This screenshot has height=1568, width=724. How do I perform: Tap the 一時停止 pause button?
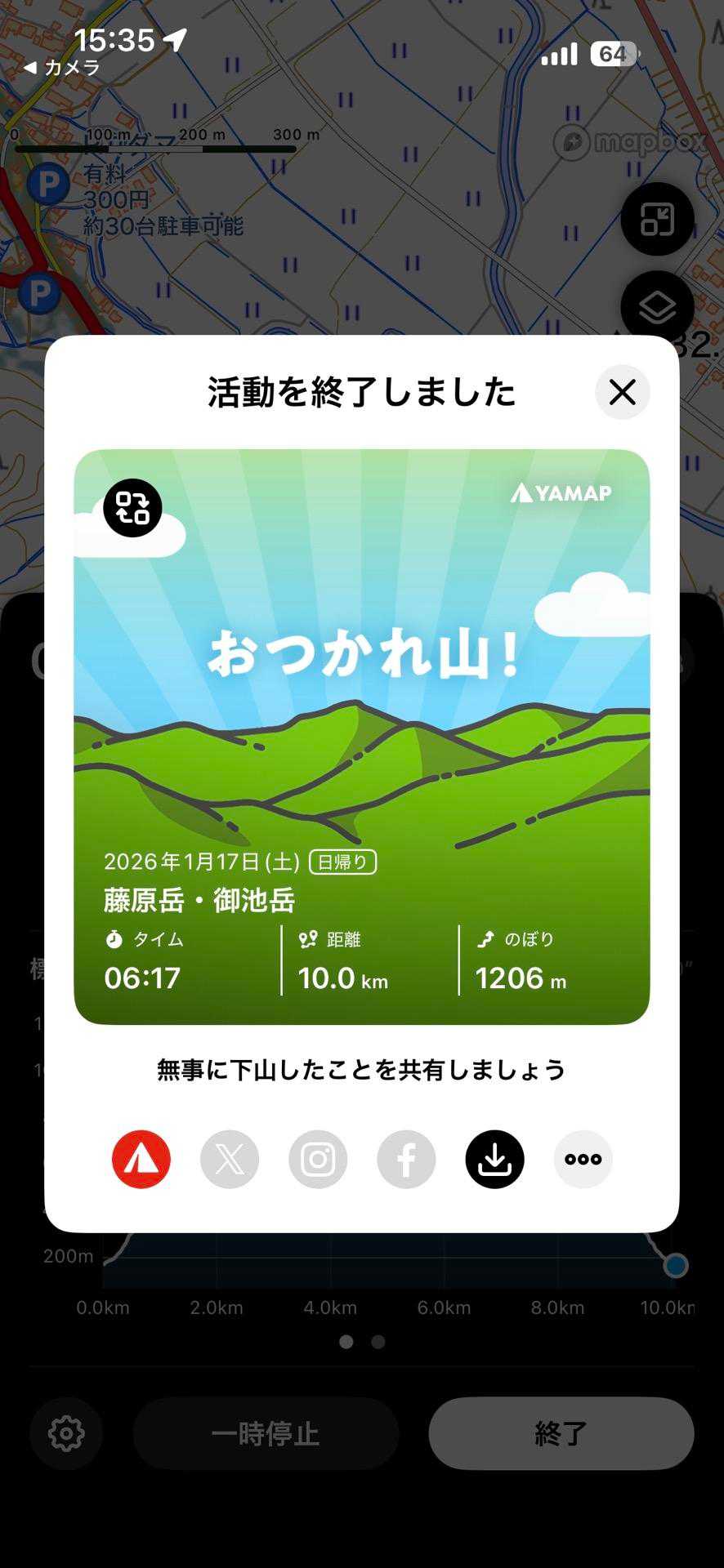[x=266, y=1433]
